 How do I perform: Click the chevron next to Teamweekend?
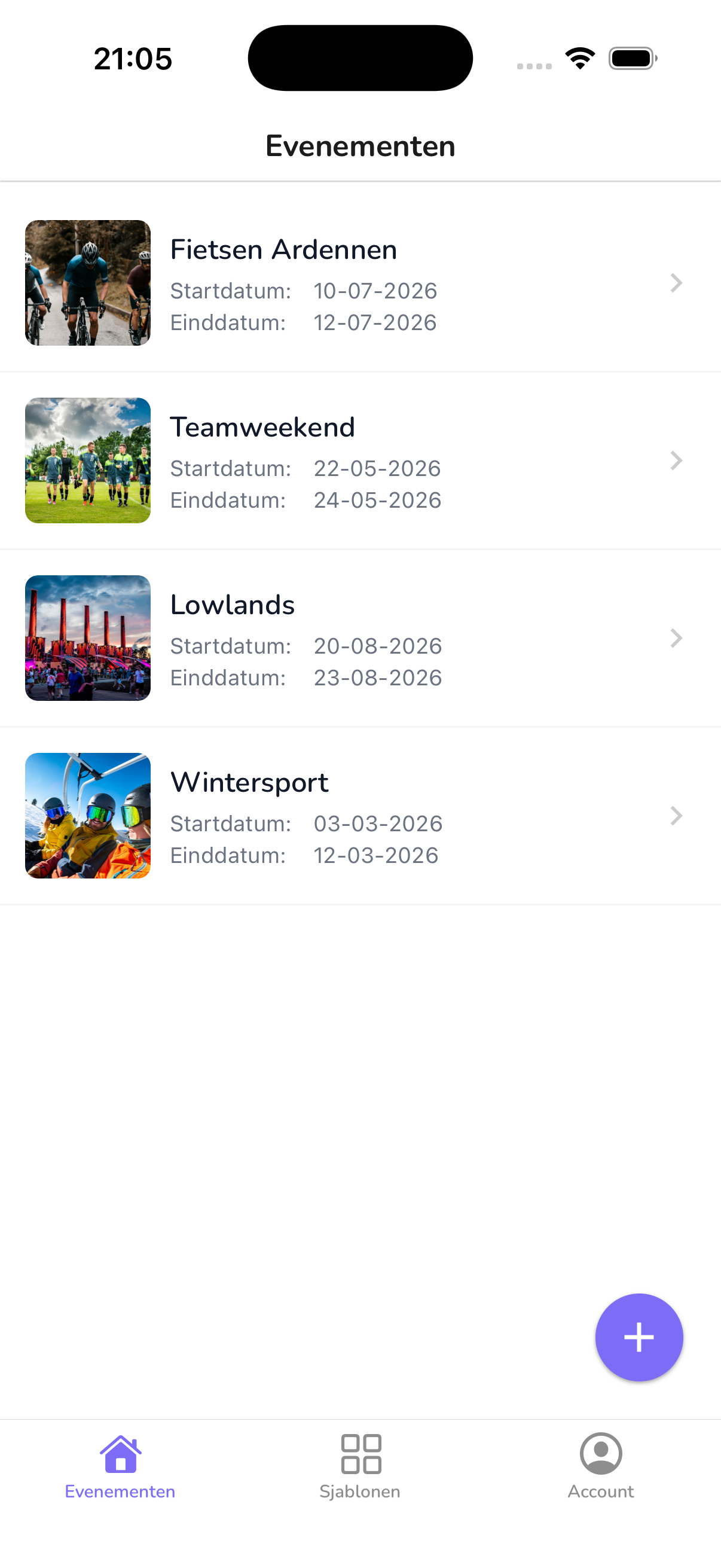click(x=676, y=461)
